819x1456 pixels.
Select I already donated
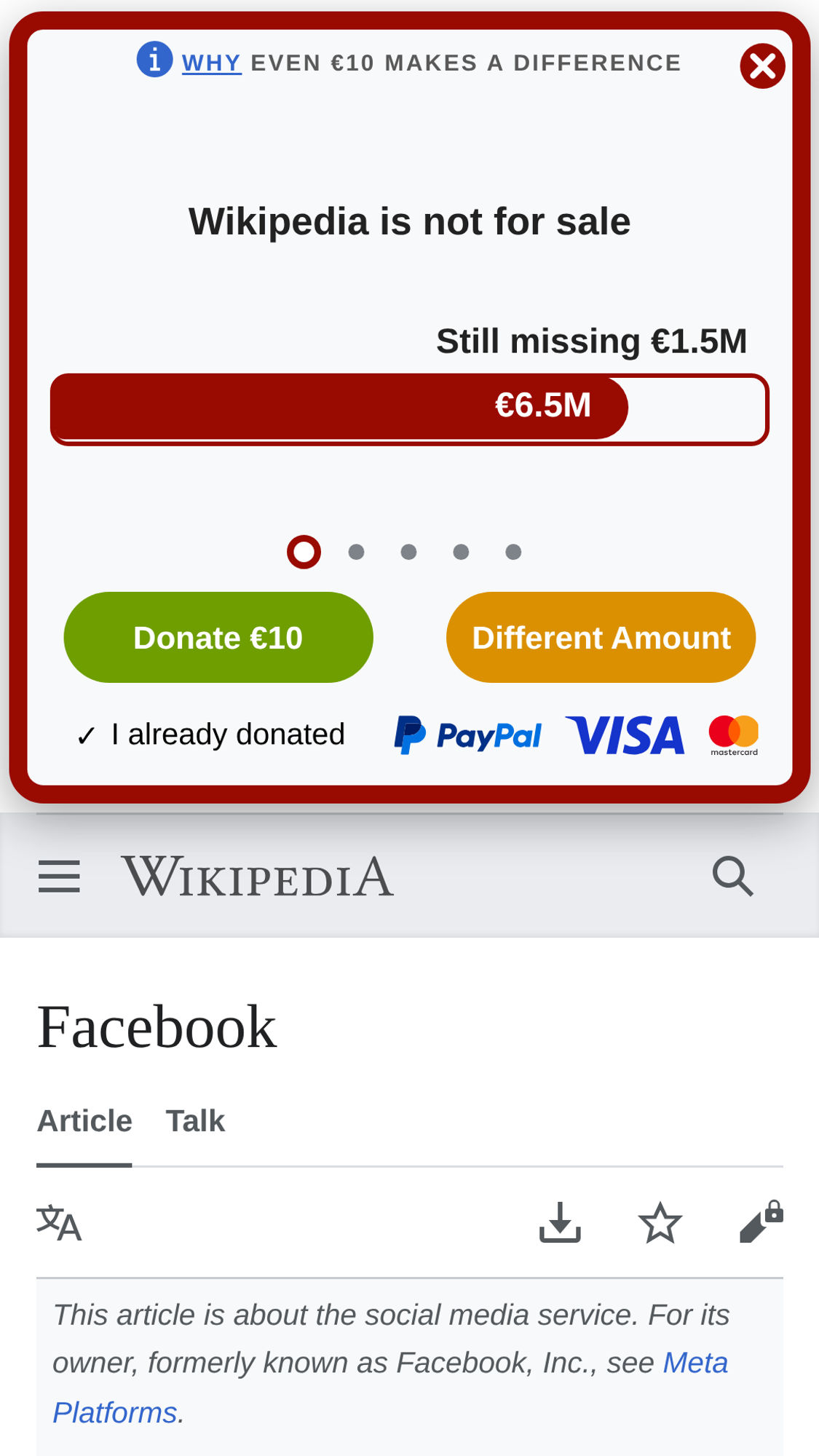point(211,735)
